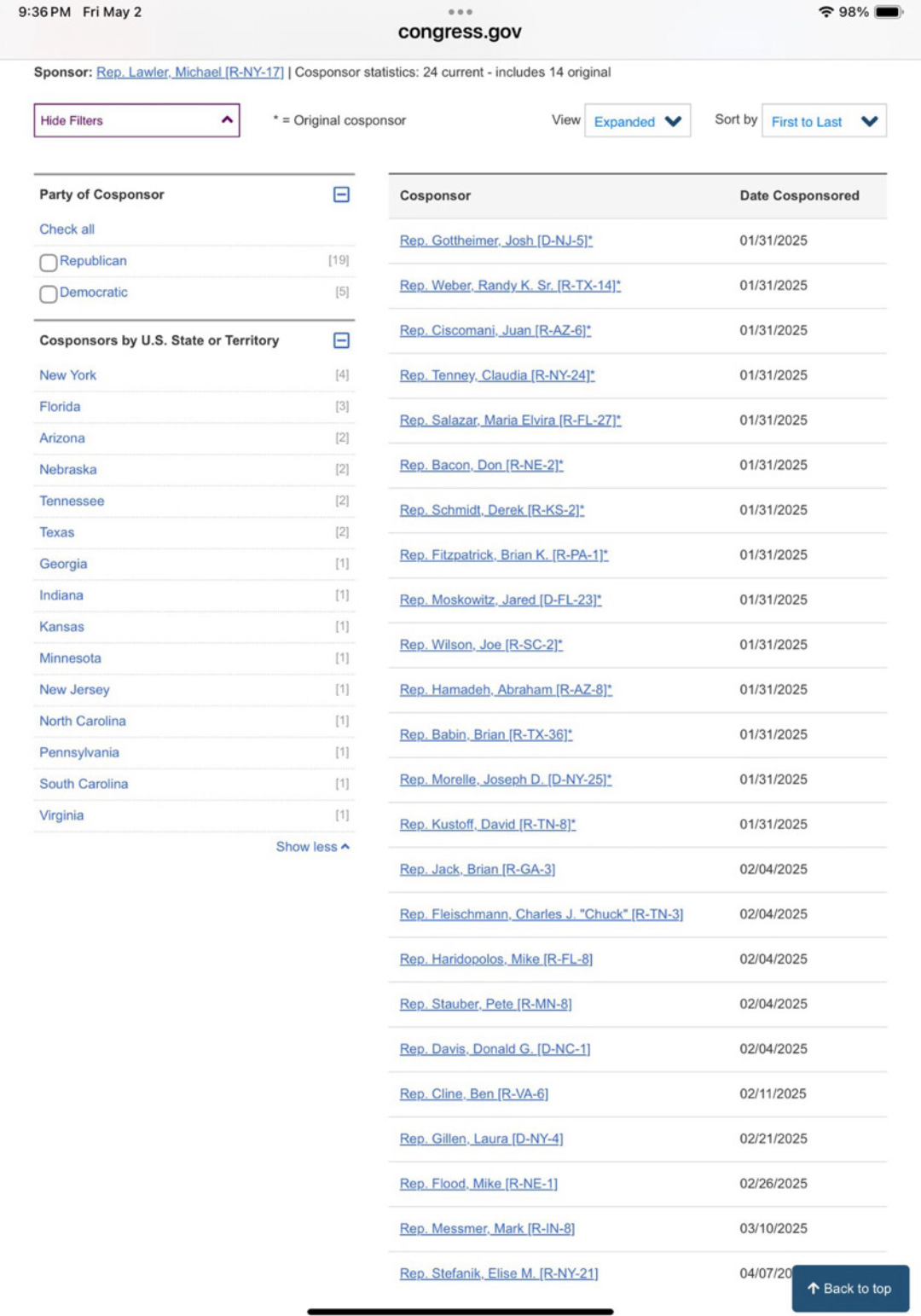Open sponsor Rep. Lawler, Michael link
The width and height of the screenshot is (921, 1316).
tap(190, 72)
